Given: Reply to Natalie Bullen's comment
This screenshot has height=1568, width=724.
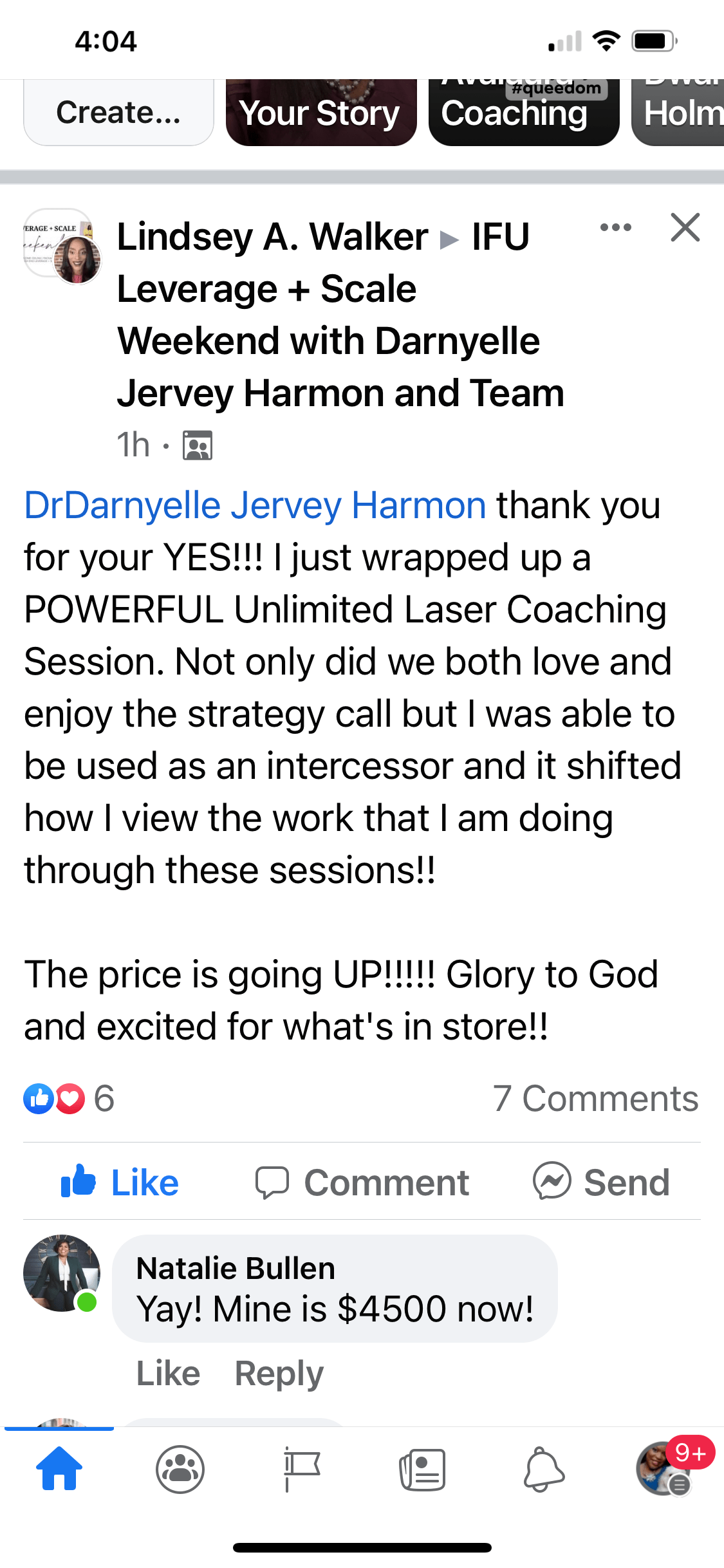Looking at the screenshot, I should pyautogui.click(x=279, y=1374).
